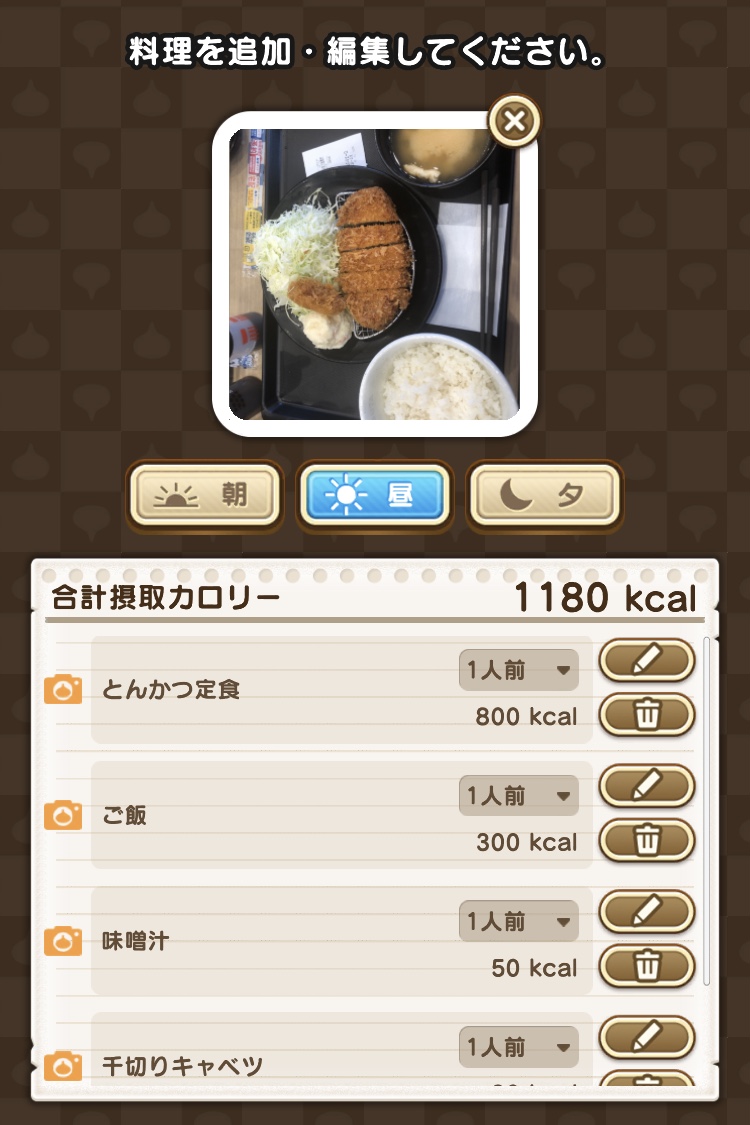Image resolution: width=750 pixels, height=1125 pixels.
Task: Tap the camera icon beside ご飯
Action: [63, 816]
